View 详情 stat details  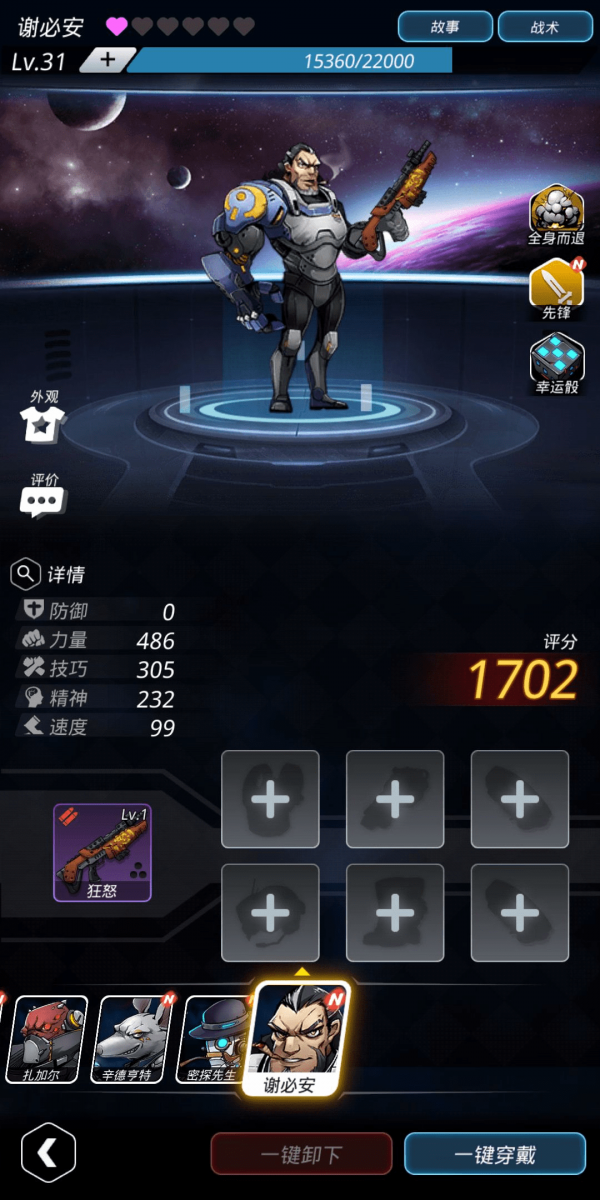pyautogui.click(x=48, y=574)
